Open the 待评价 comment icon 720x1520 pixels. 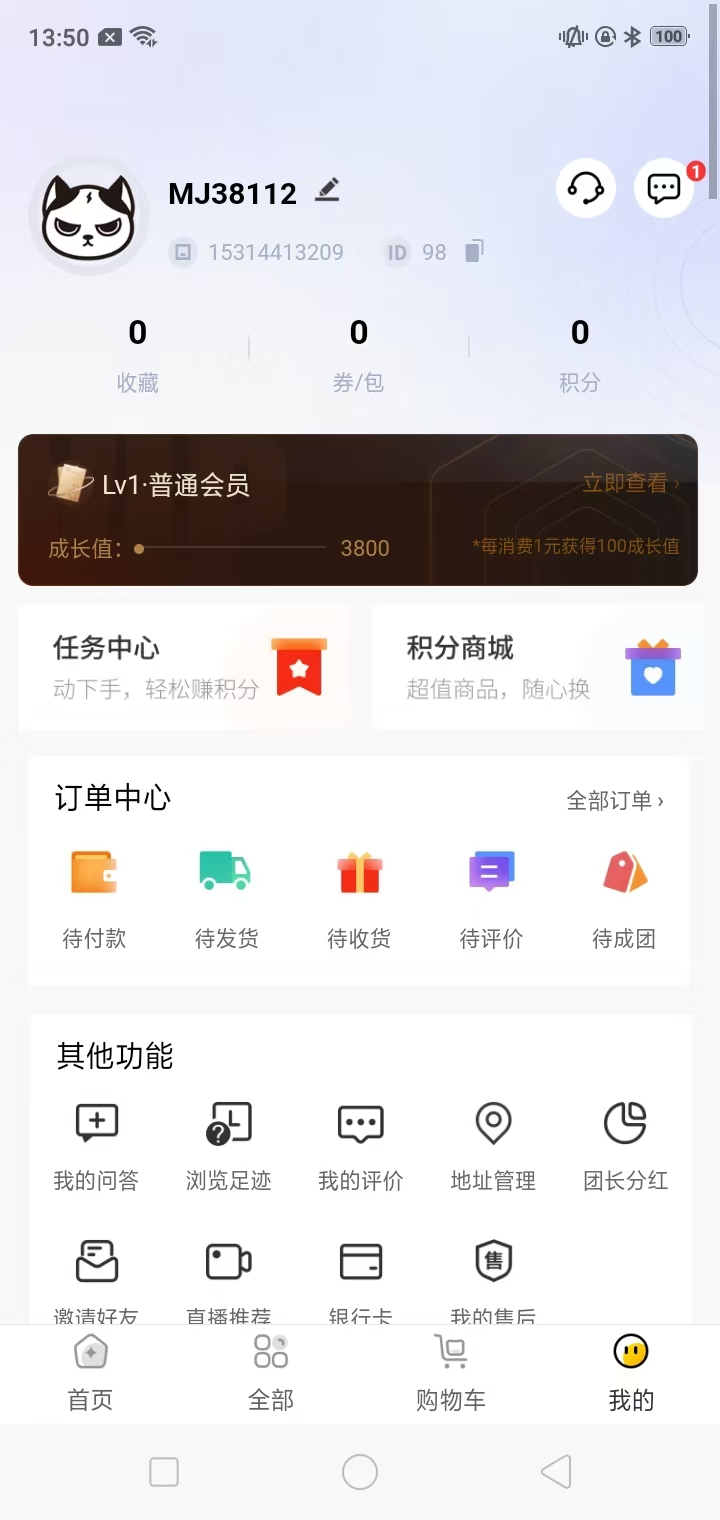pyautogui.click(x=490, y=872)
